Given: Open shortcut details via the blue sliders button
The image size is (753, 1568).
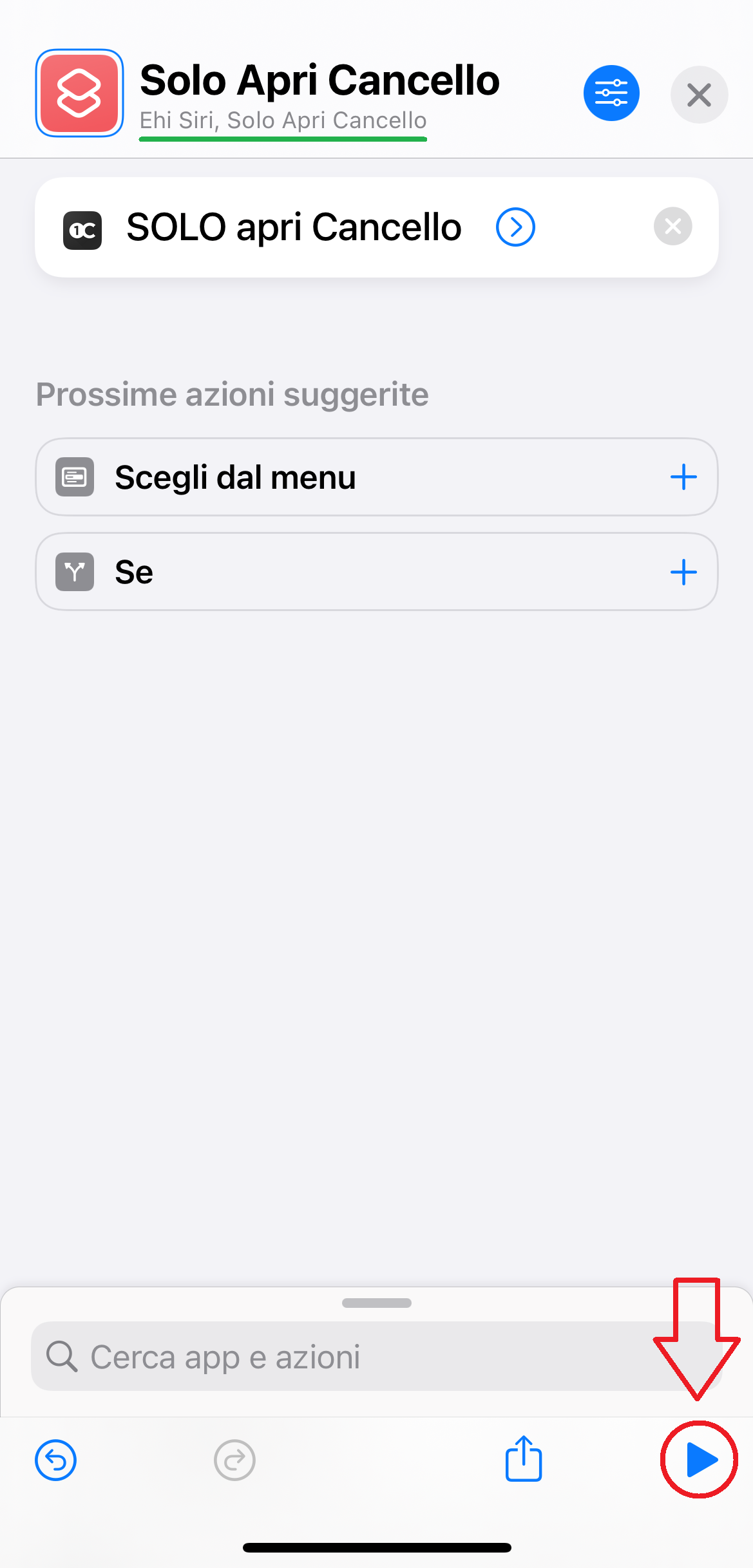Looking at the screenshot, I should (x=611, y=93).
